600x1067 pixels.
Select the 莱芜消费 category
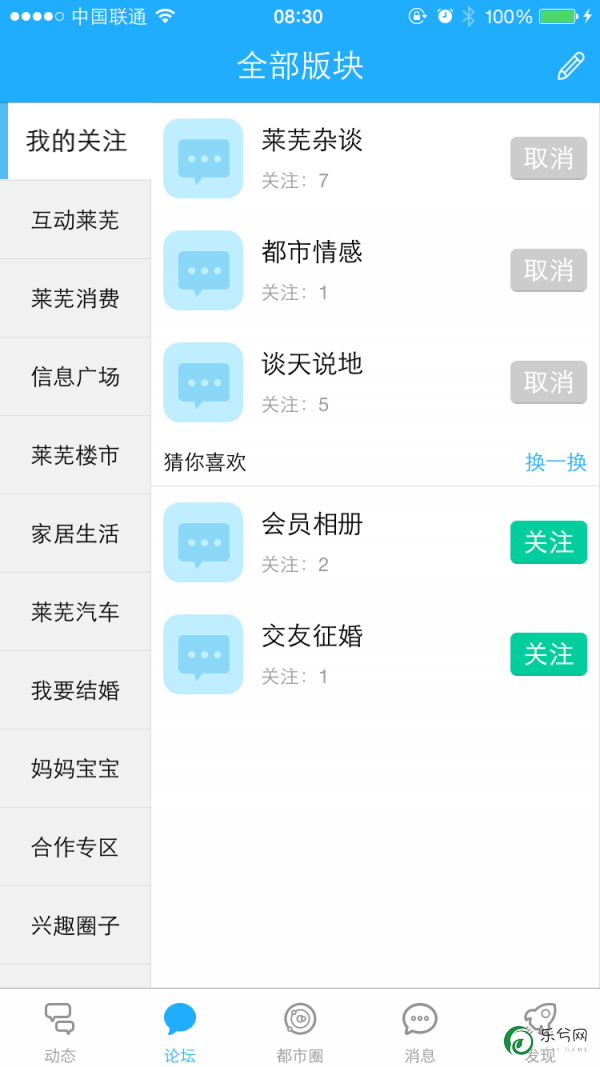coord(75,298)
